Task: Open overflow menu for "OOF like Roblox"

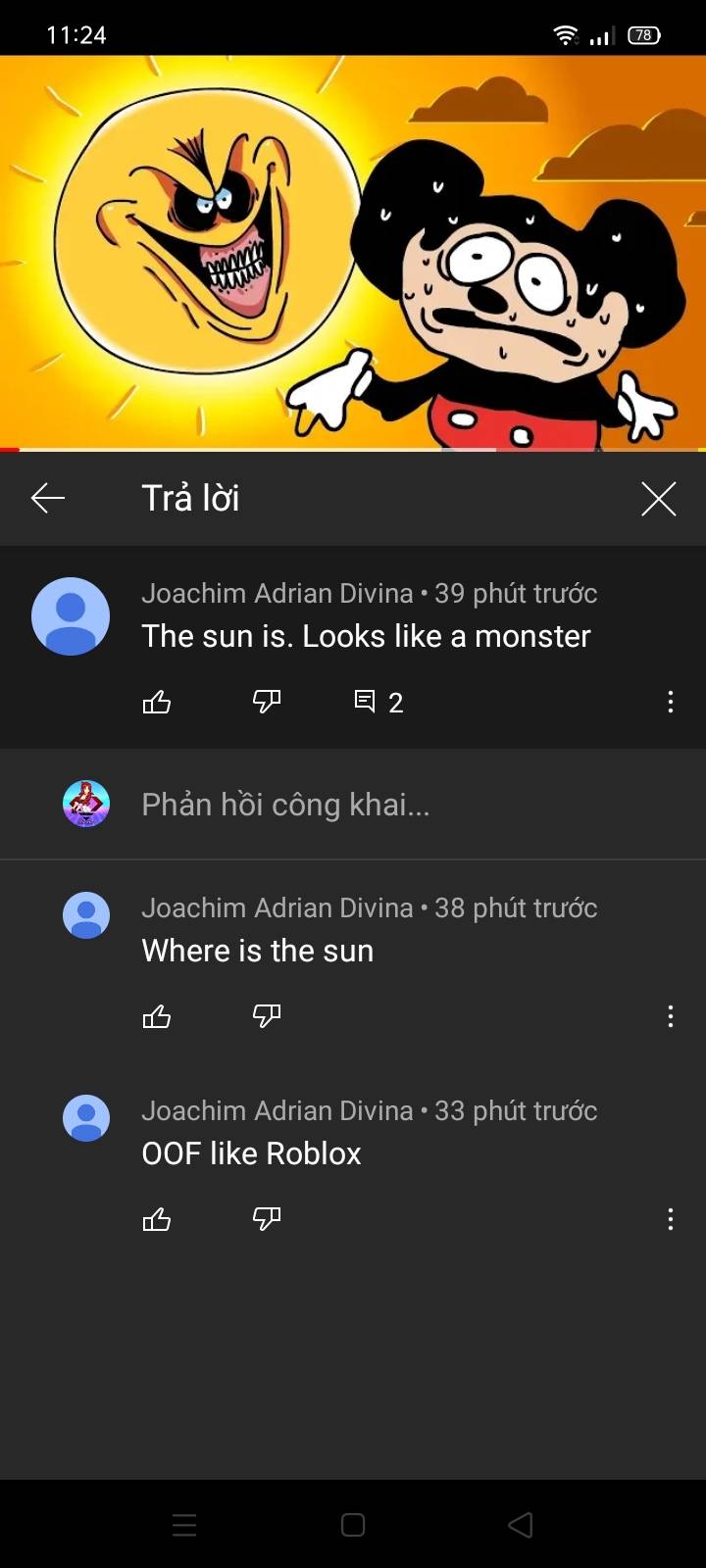Action: pos(670,1219)
